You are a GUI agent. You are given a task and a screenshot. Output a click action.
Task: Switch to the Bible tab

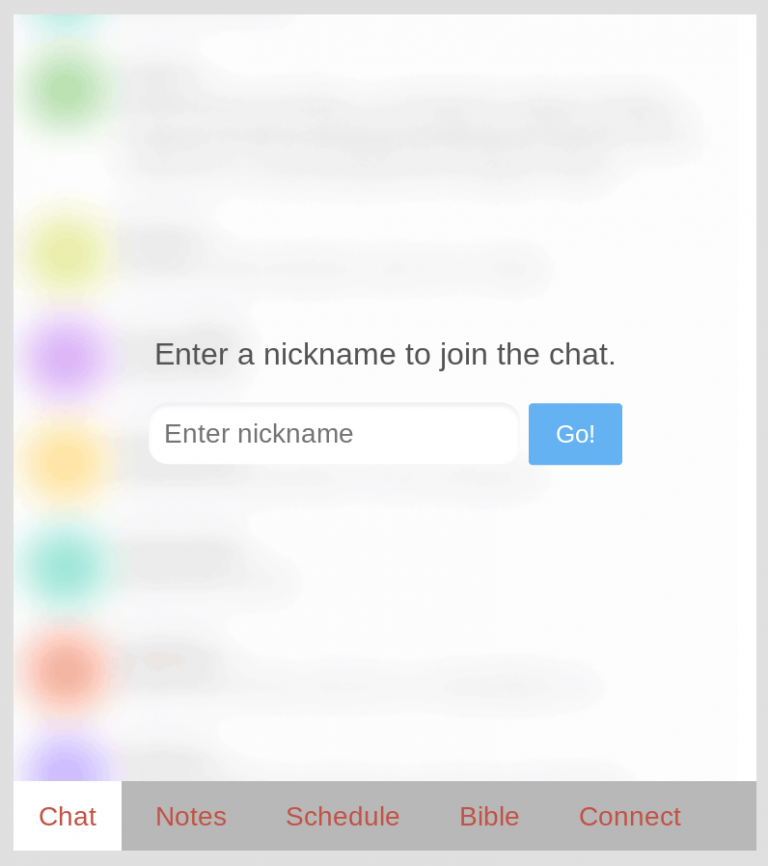[x=489, y=816]
